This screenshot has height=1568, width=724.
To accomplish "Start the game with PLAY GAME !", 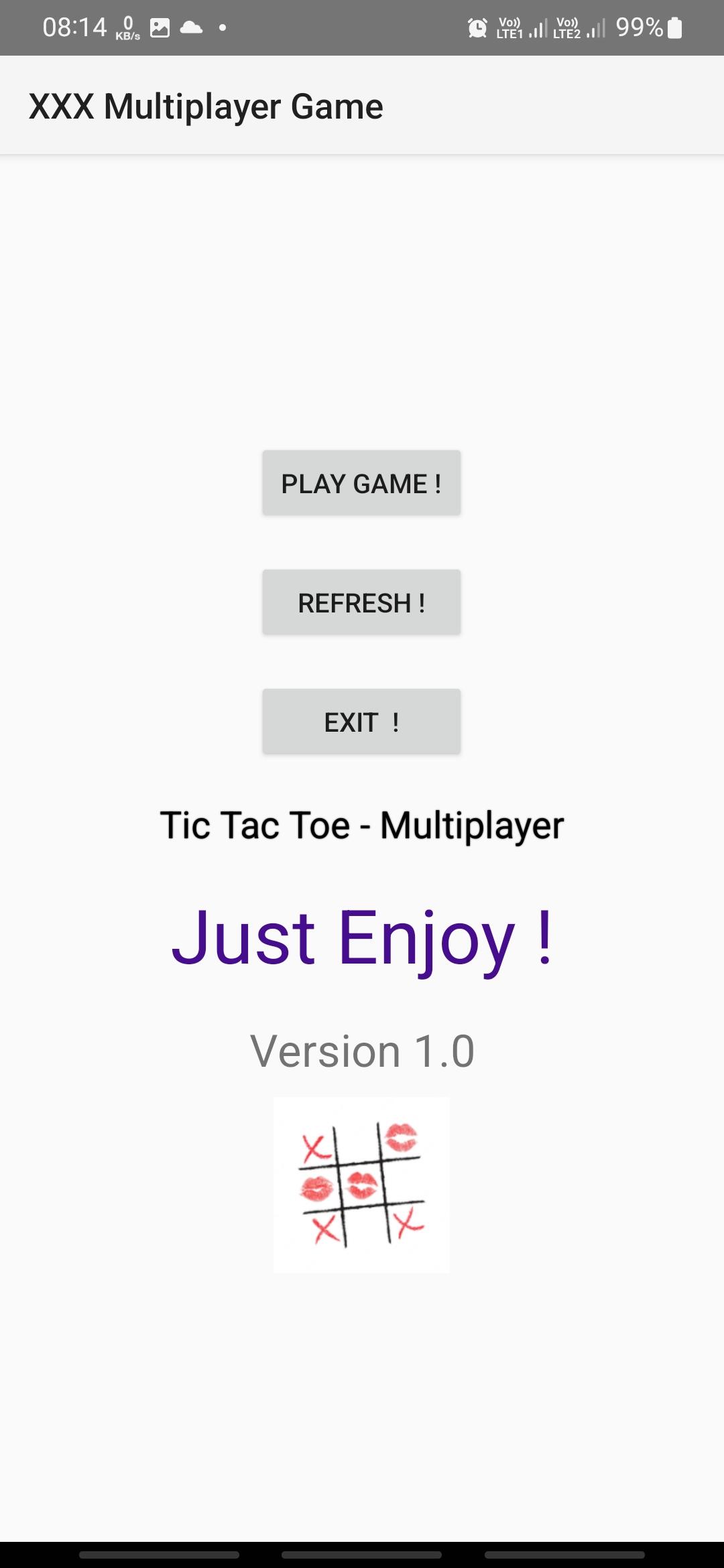I will pyautogui.click(x=361, y=483).
